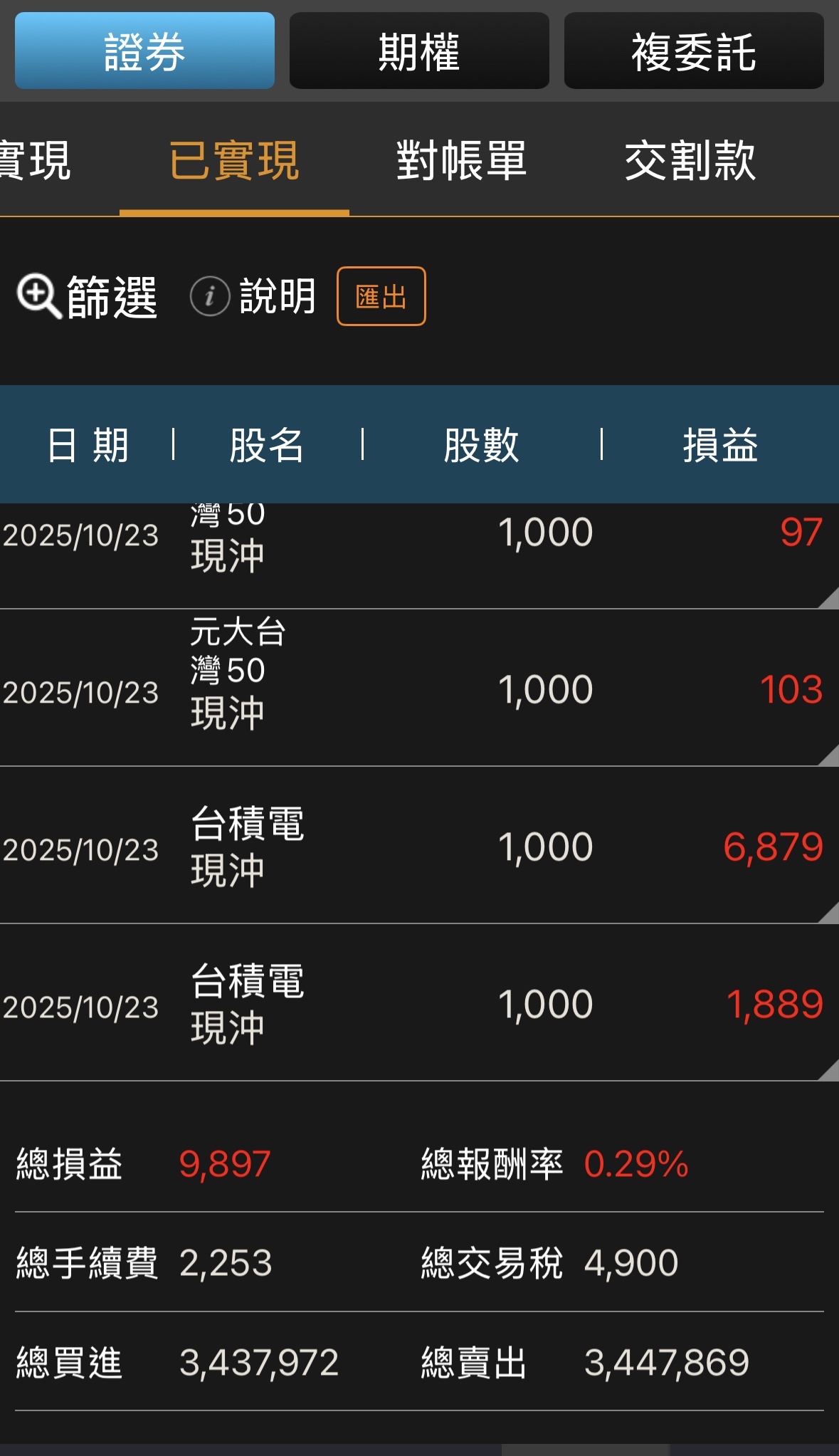Open 台積電 現沖 row with 1,889 profit
The image size is (839, 1456).
[x=419, y=1004]
